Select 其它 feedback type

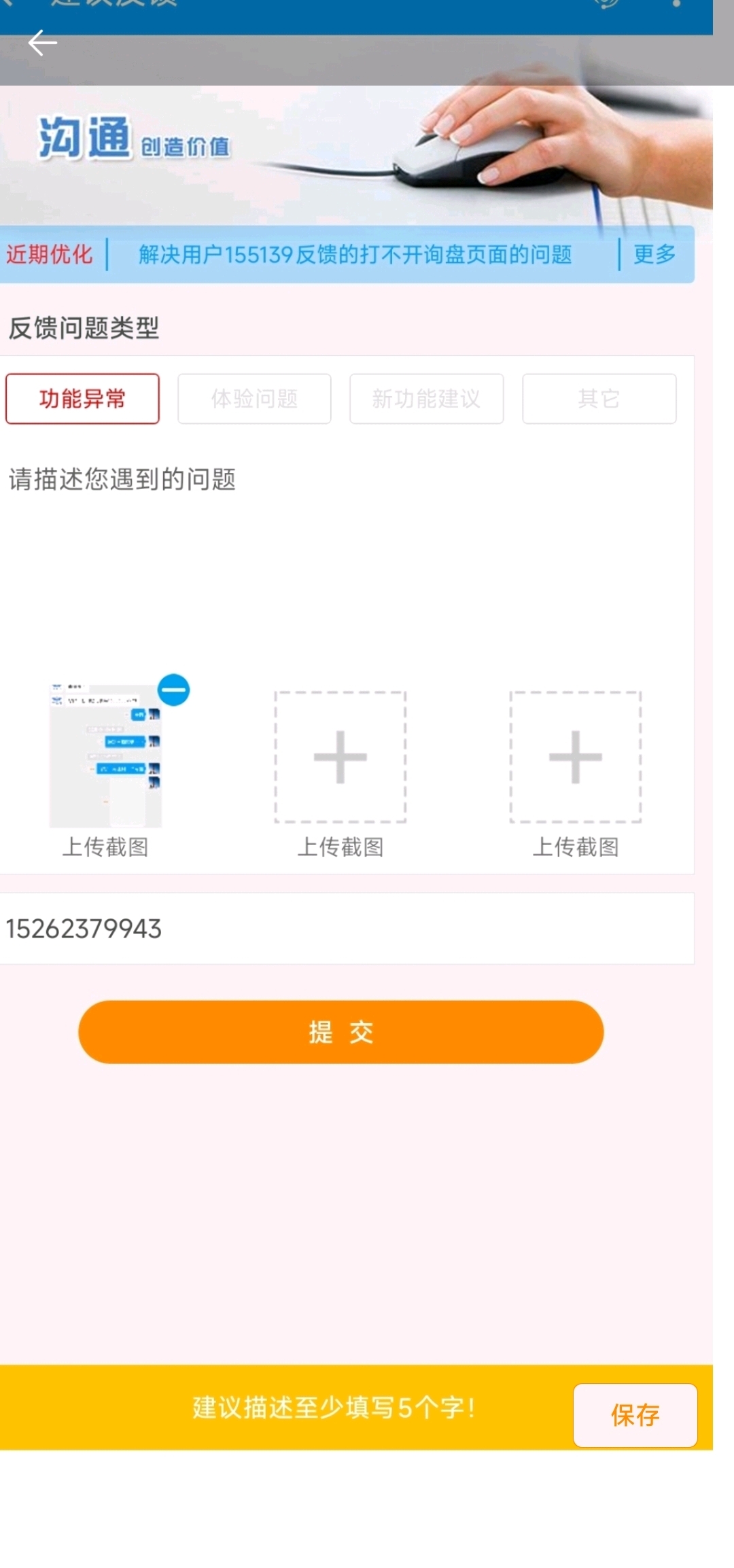pos(599,399)
